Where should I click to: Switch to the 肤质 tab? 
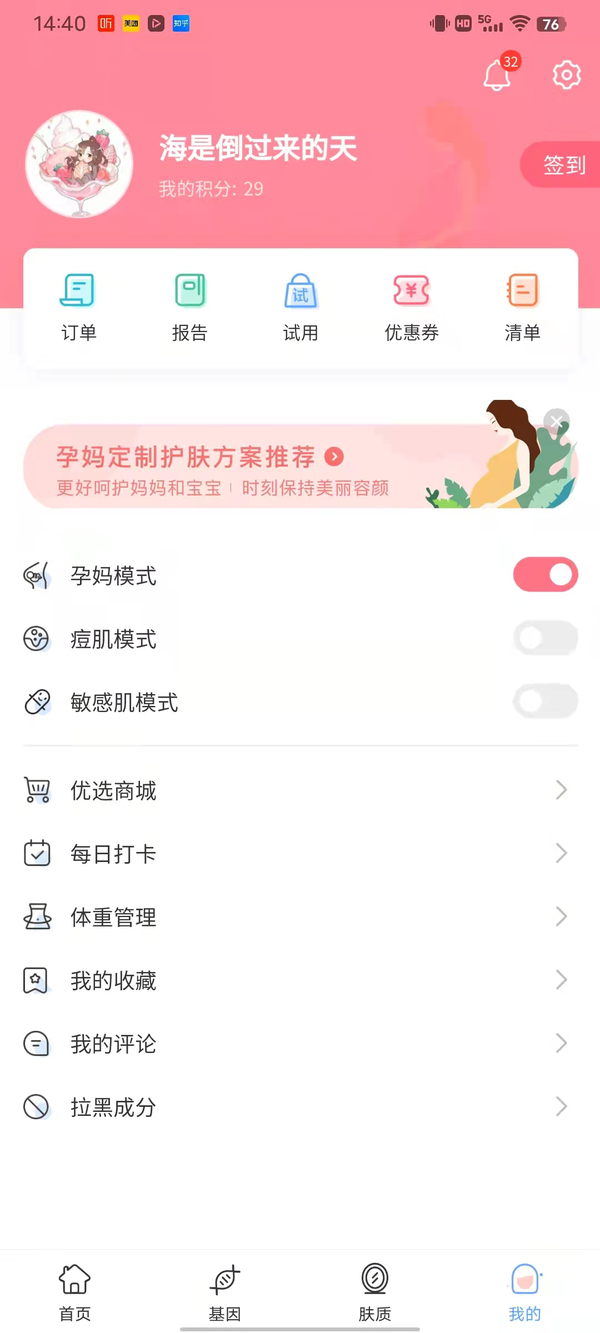[x=375, y=1292]
